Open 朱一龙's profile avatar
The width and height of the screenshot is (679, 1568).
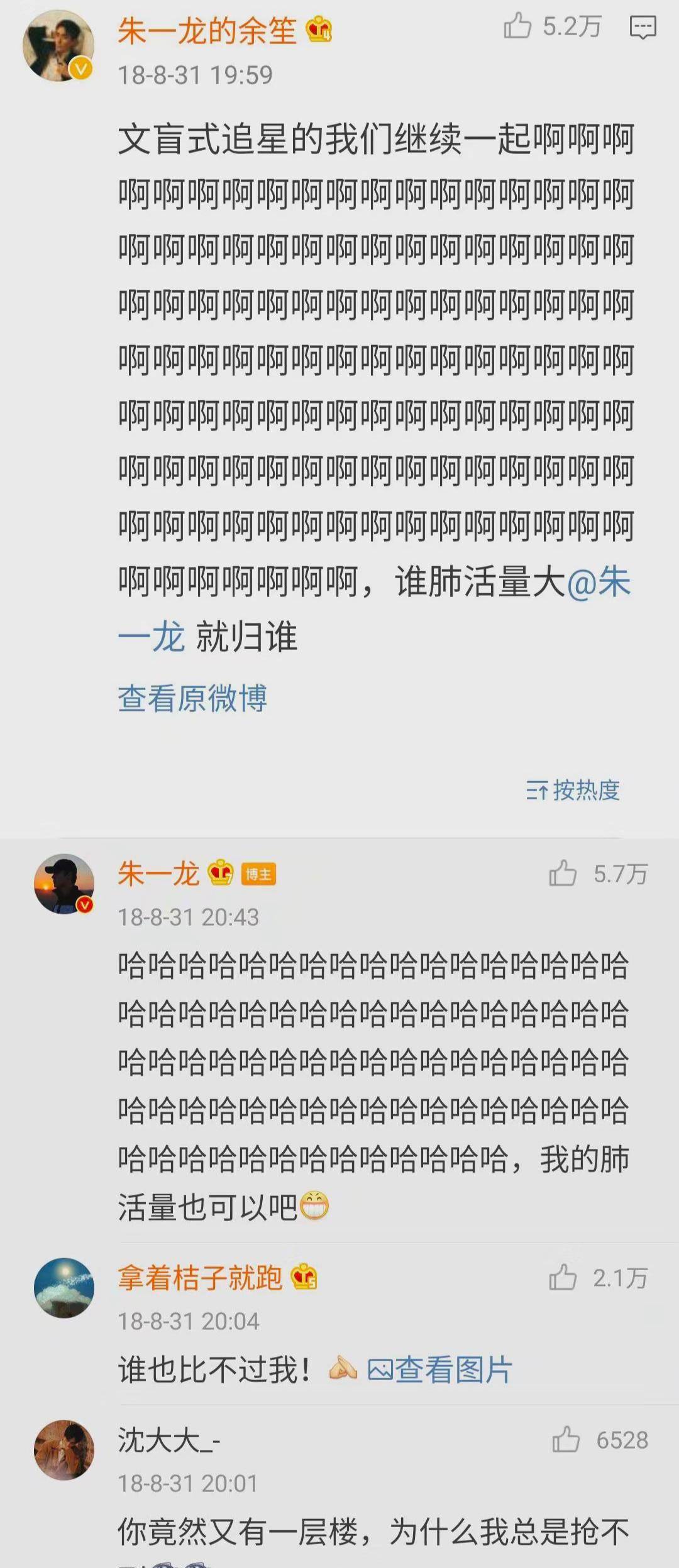pyautogui.click(x=64, y=884)
